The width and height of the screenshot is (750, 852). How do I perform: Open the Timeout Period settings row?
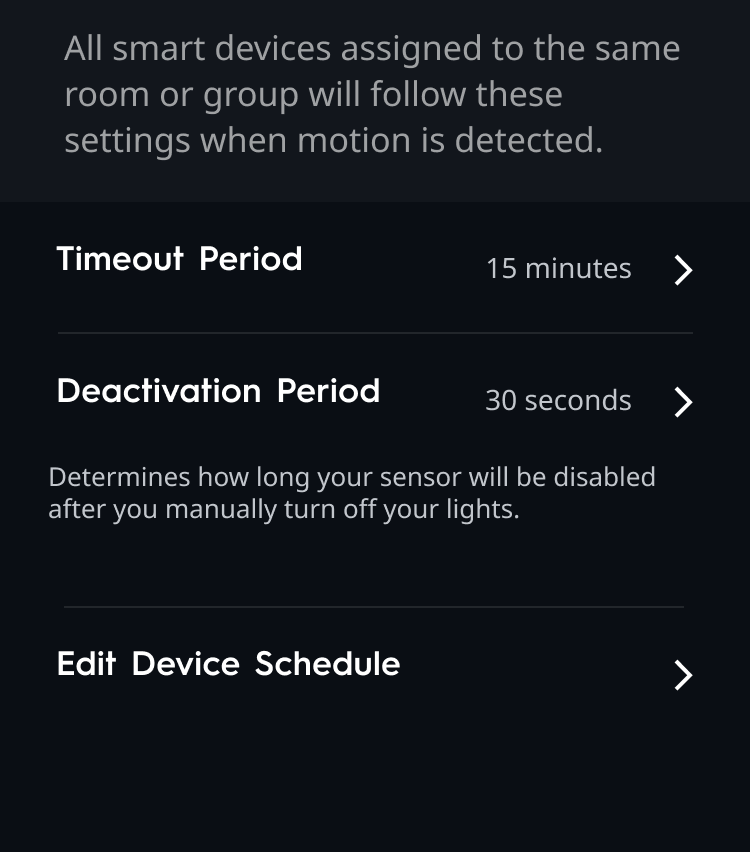[x=375, y=265]
